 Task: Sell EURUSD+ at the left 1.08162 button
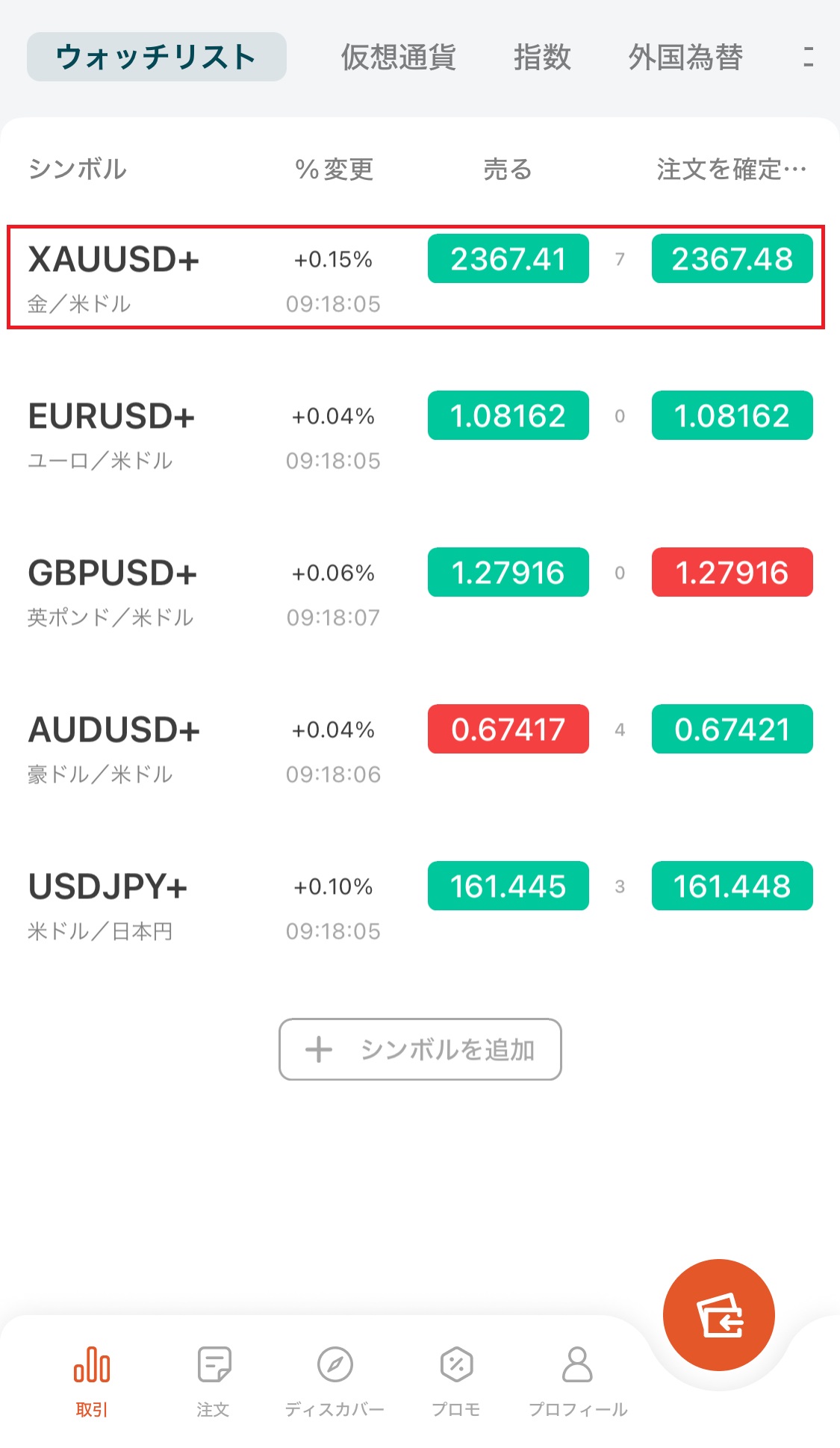tap(508, 416)
